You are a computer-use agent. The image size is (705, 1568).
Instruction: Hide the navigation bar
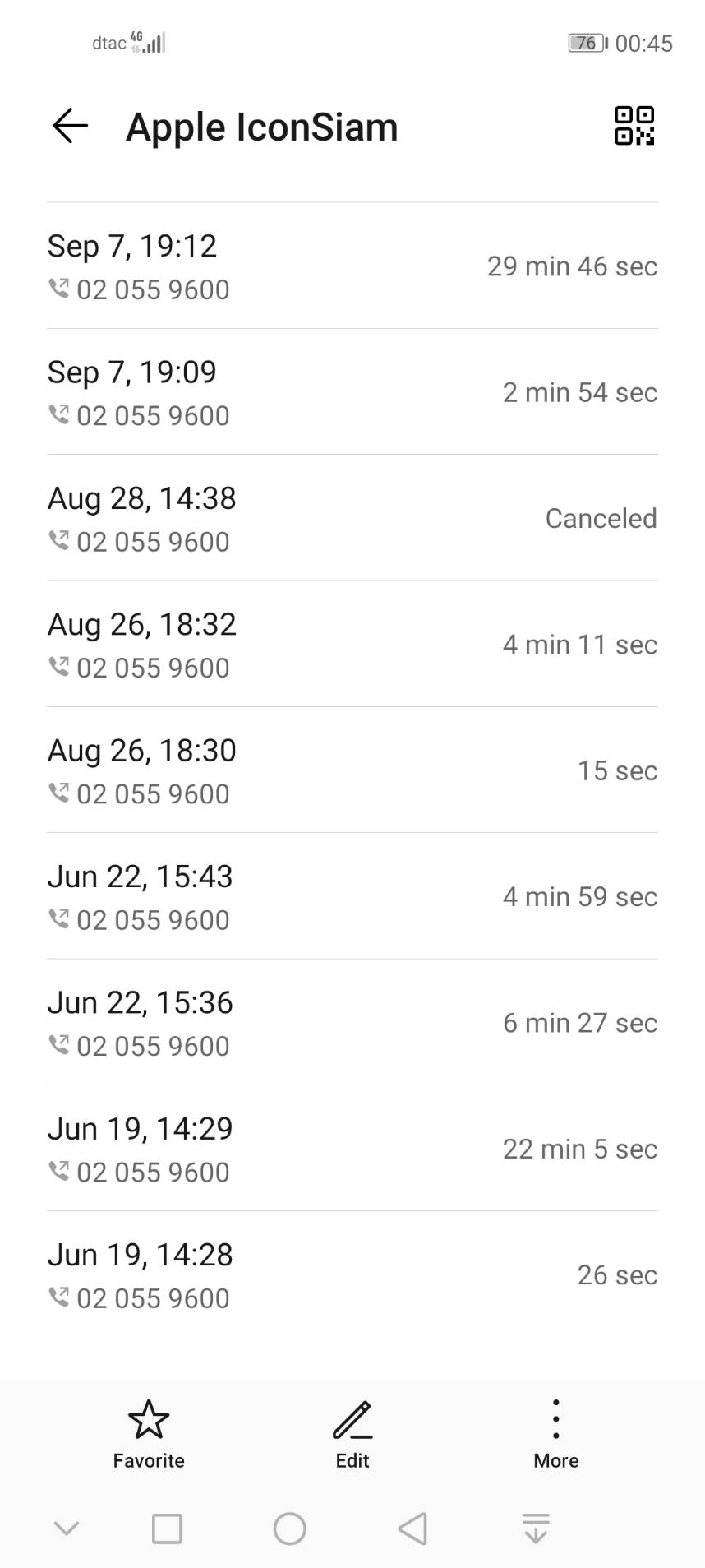(x=66, y=1529)
